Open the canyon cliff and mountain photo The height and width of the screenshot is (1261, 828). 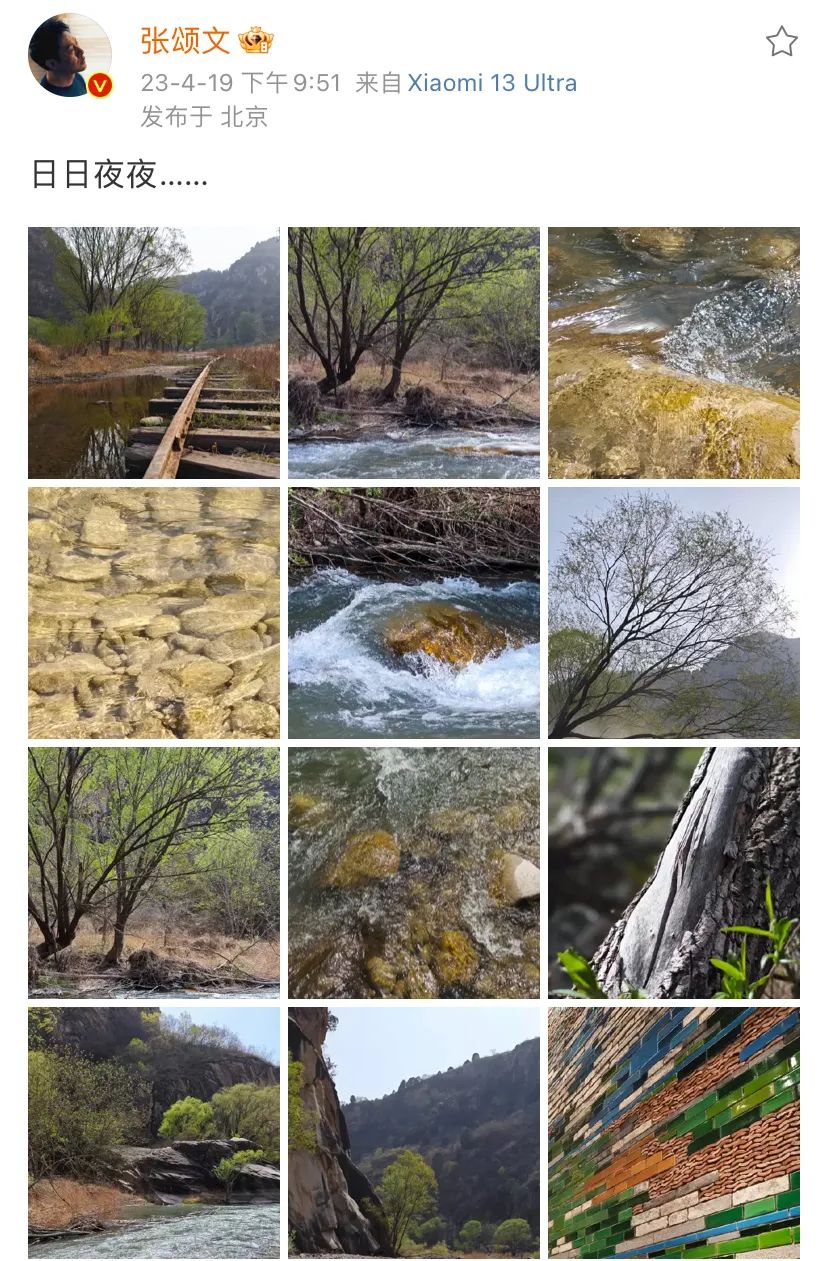[x=413, y=1132]
